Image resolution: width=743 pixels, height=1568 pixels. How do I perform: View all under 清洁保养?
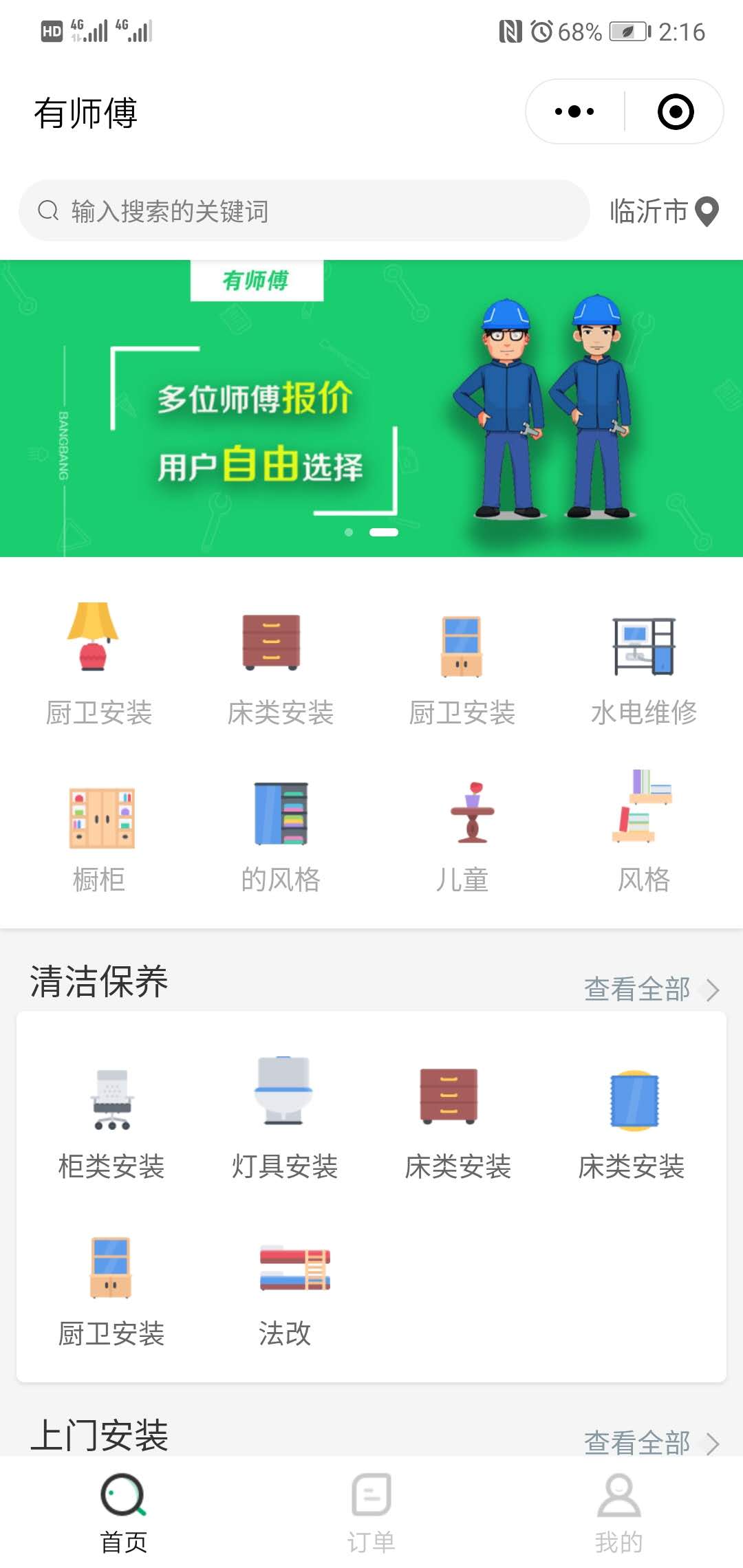click(650, 990)
